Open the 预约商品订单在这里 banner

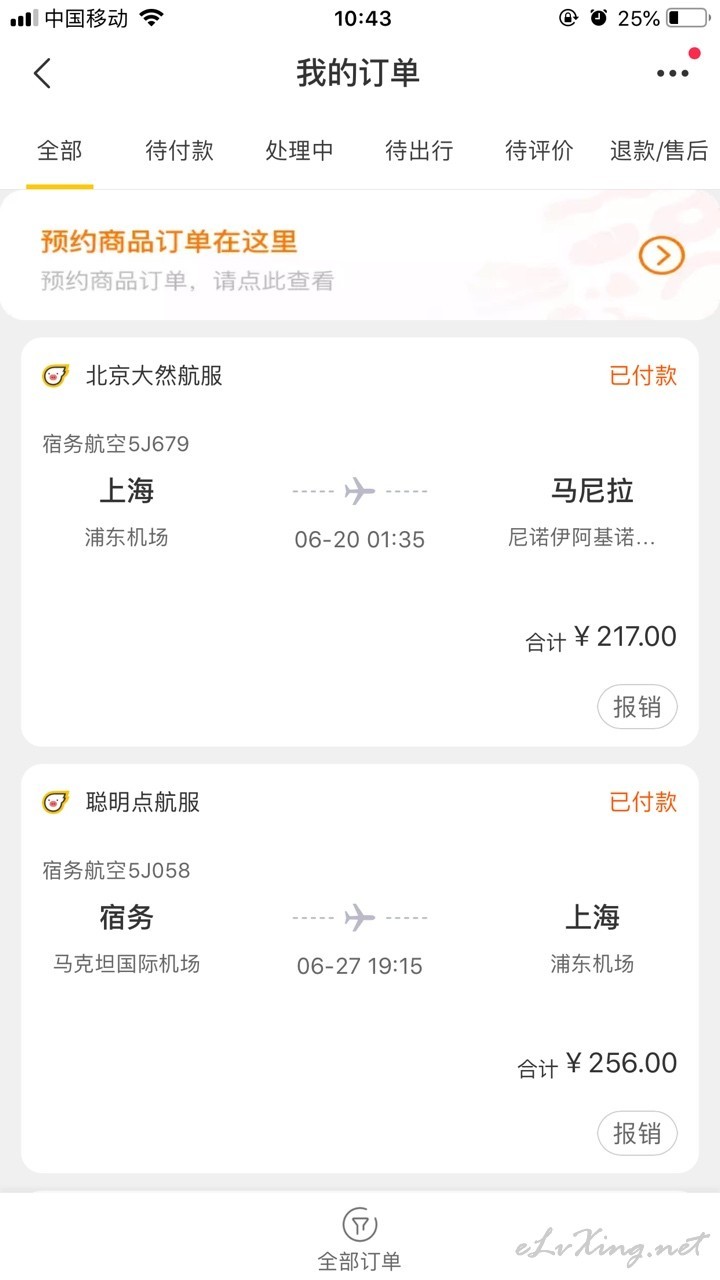tap(360, 257)
